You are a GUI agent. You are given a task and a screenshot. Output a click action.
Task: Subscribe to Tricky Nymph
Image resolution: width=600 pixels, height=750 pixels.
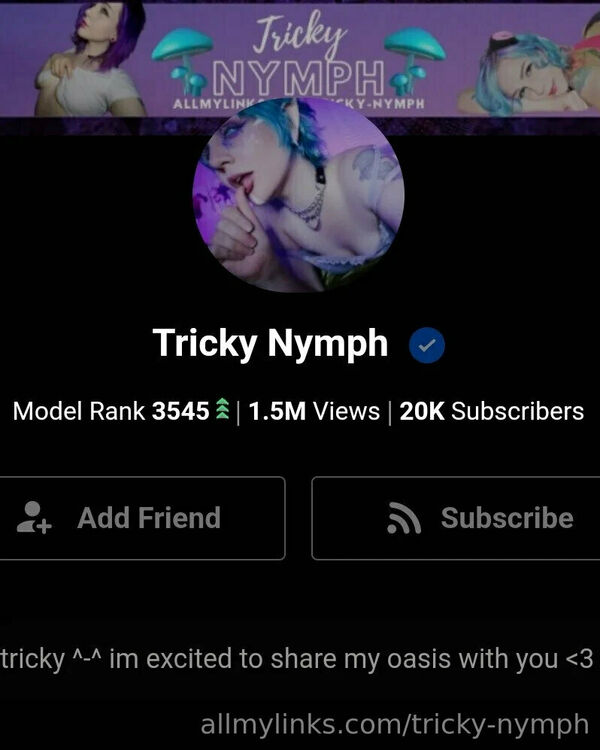point(480,518)
